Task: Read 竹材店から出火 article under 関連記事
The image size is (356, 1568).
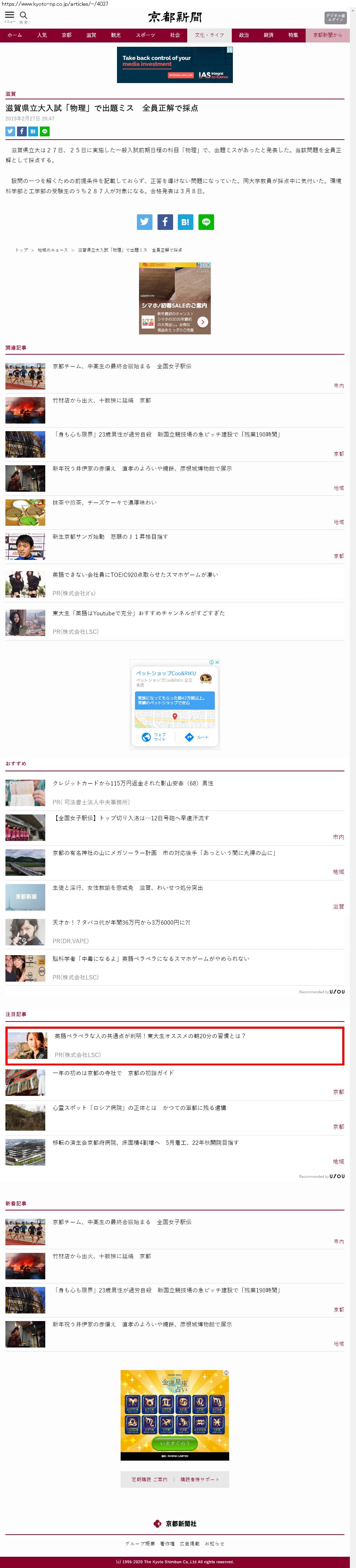Action: pyautogui.click(x=101, y=400)
